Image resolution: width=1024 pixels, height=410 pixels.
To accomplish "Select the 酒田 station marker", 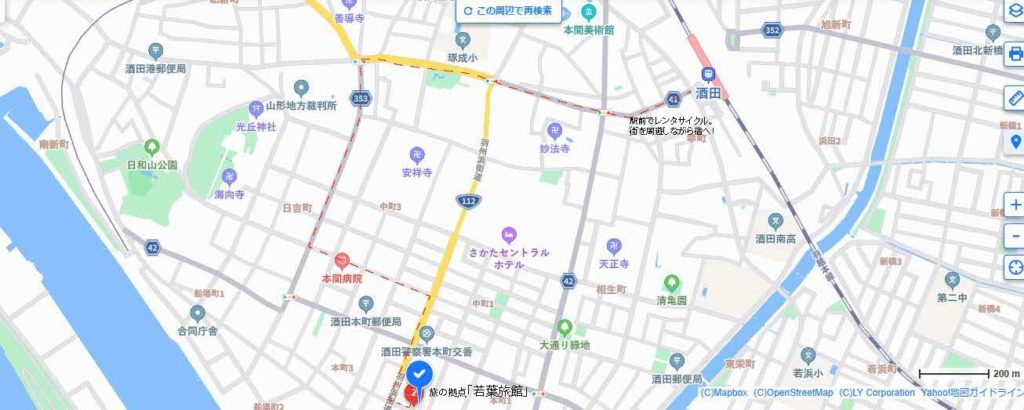I will click(x=708, y=74).
